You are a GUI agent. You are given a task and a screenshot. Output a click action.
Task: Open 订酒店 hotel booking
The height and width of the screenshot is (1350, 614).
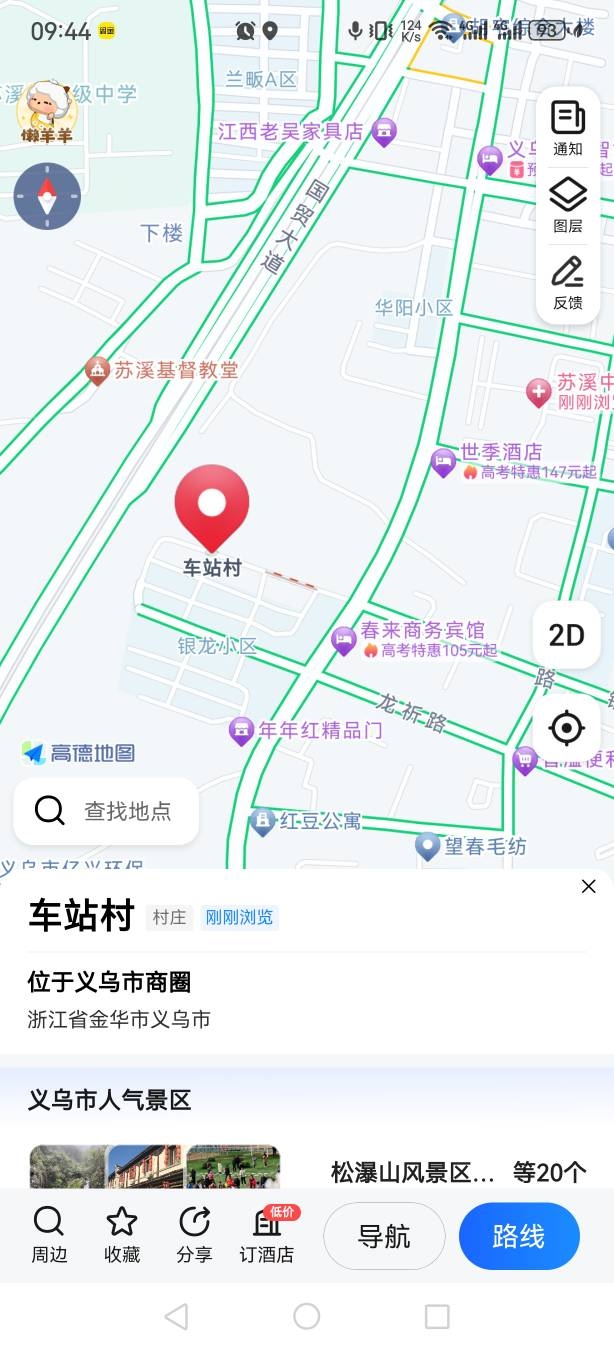coord(267,1234)
